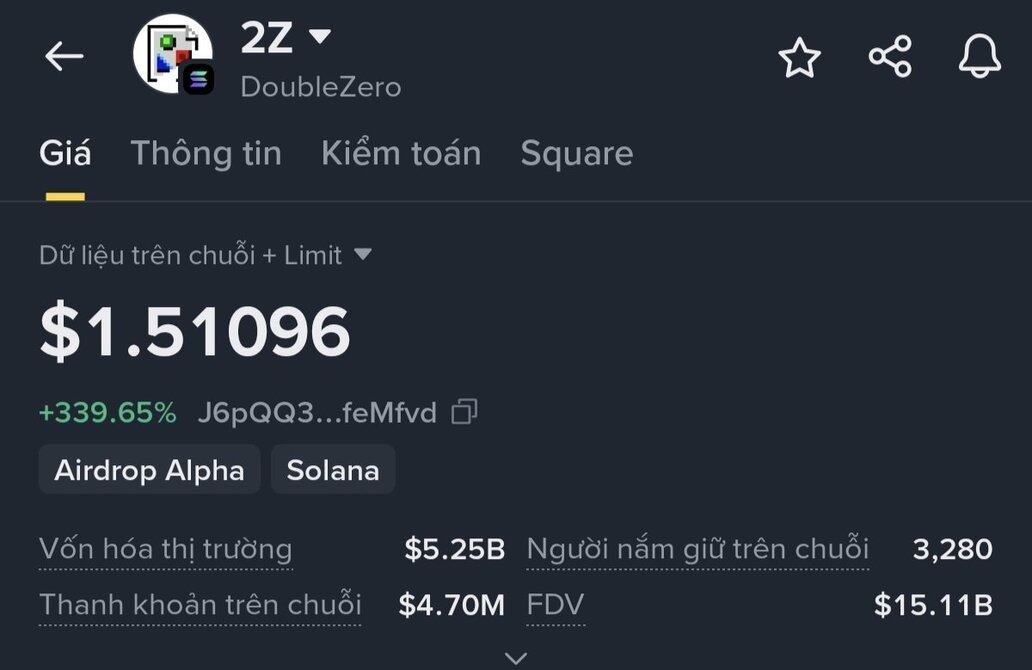Tap the Solana chip
The image size is (1032, 670).
point(333,470)
